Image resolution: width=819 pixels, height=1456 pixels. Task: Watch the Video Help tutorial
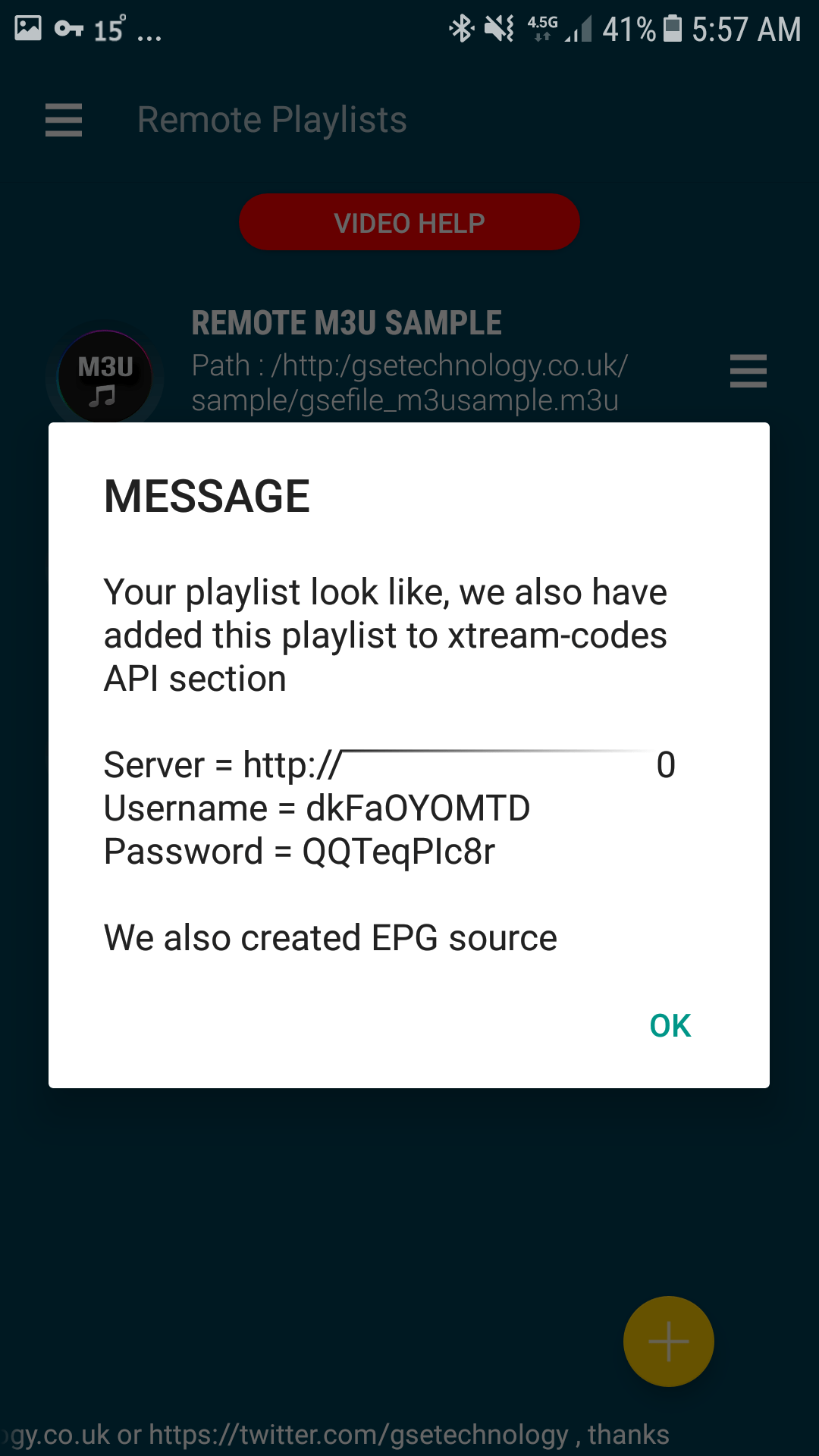pos(409,222)
